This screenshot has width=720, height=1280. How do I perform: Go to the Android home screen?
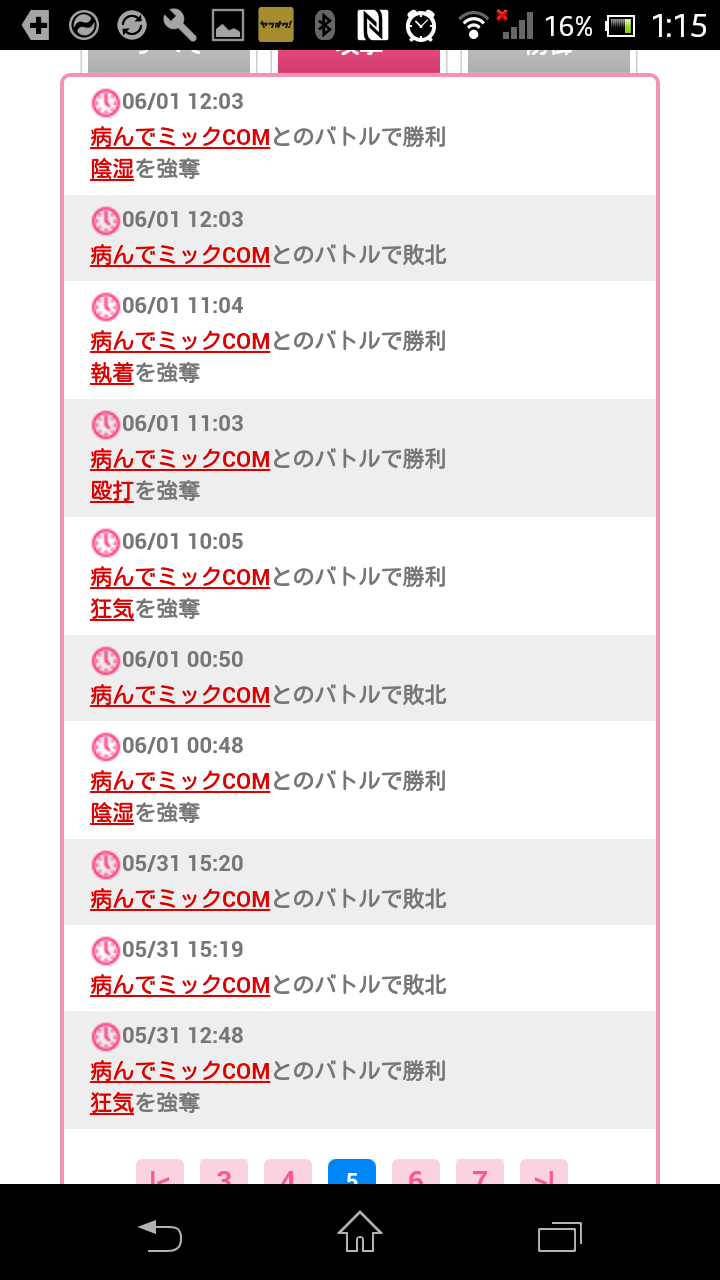pyautogui.click(x=360, y=1233)
